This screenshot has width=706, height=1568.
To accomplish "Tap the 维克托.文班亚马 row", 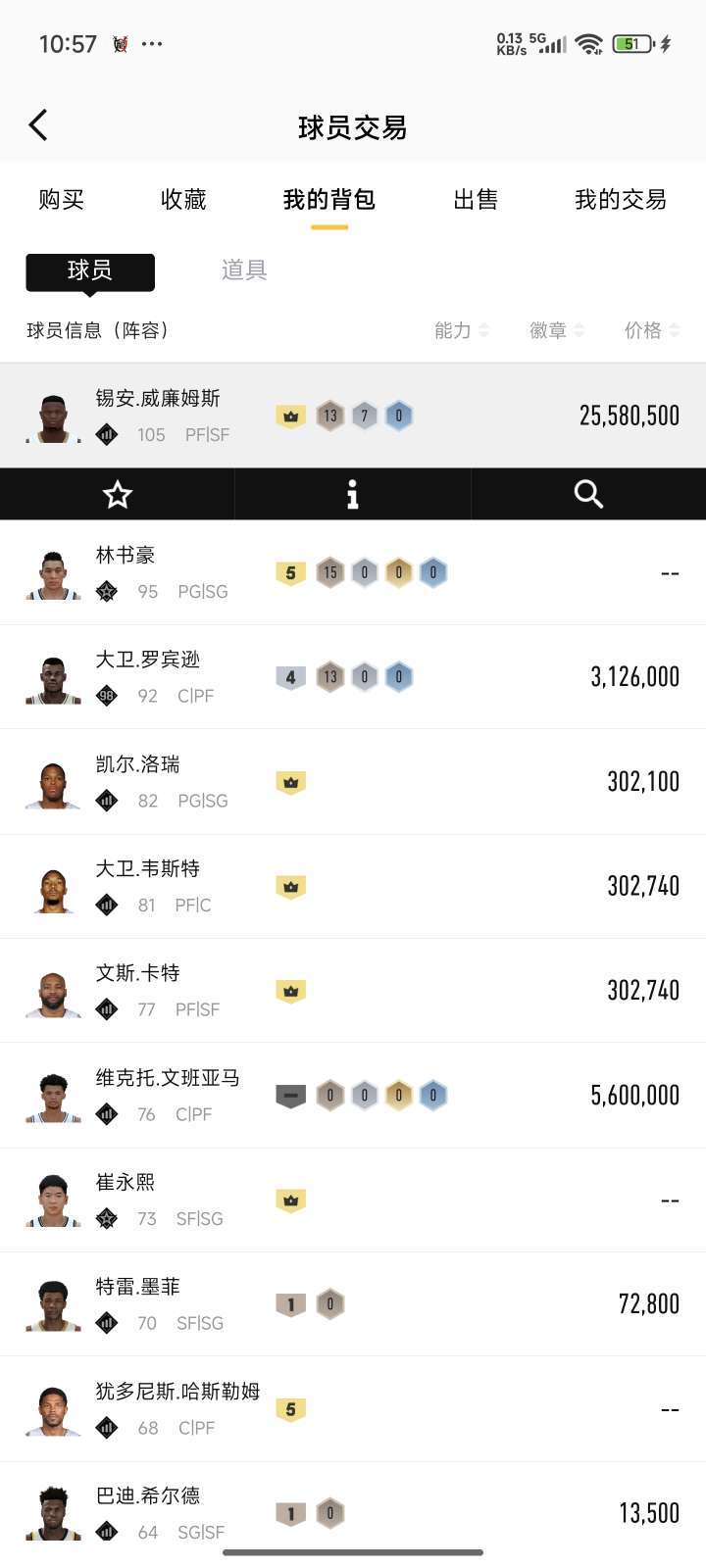I will pyautogui.click(x=353, y=1096).
